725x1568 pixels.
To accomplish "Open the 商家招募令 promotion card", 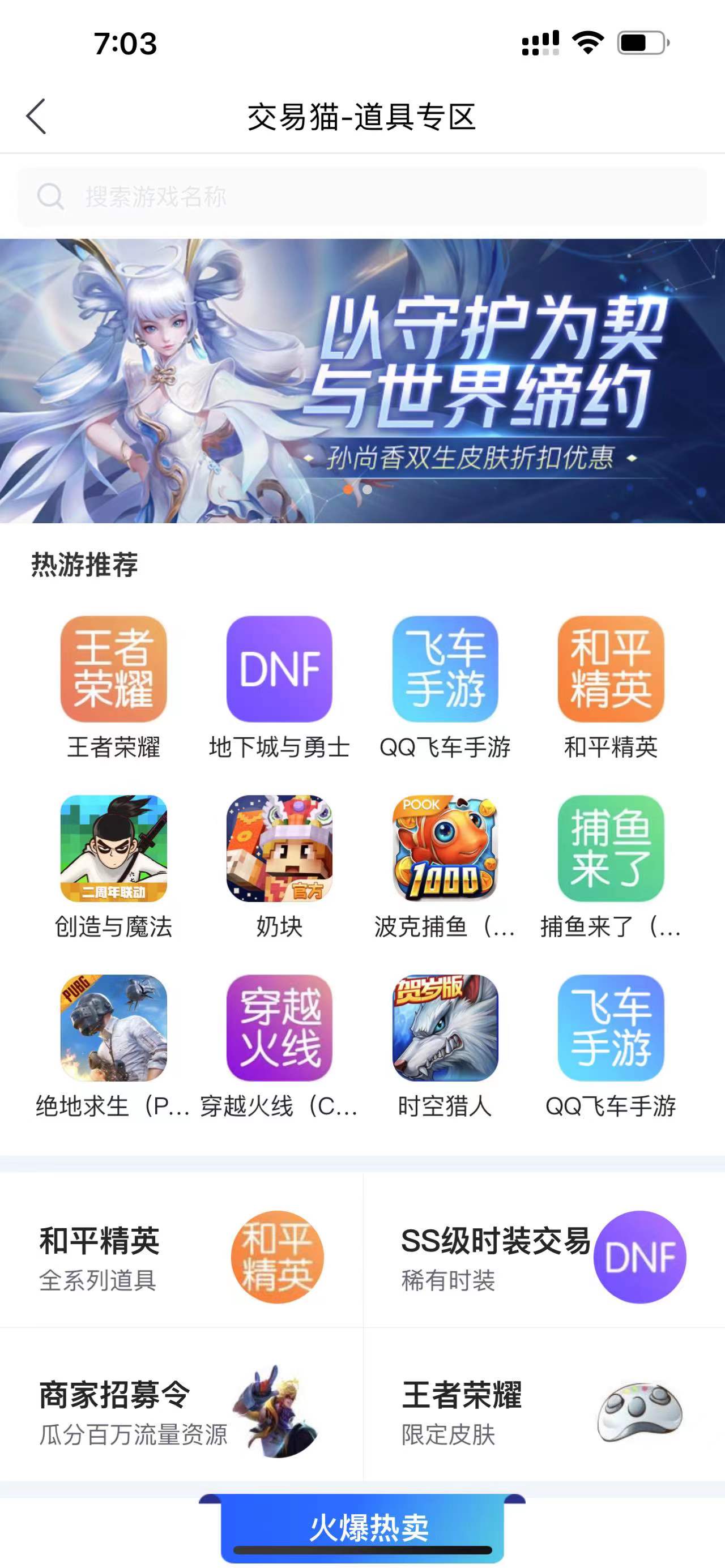I will pos(181,1412).
